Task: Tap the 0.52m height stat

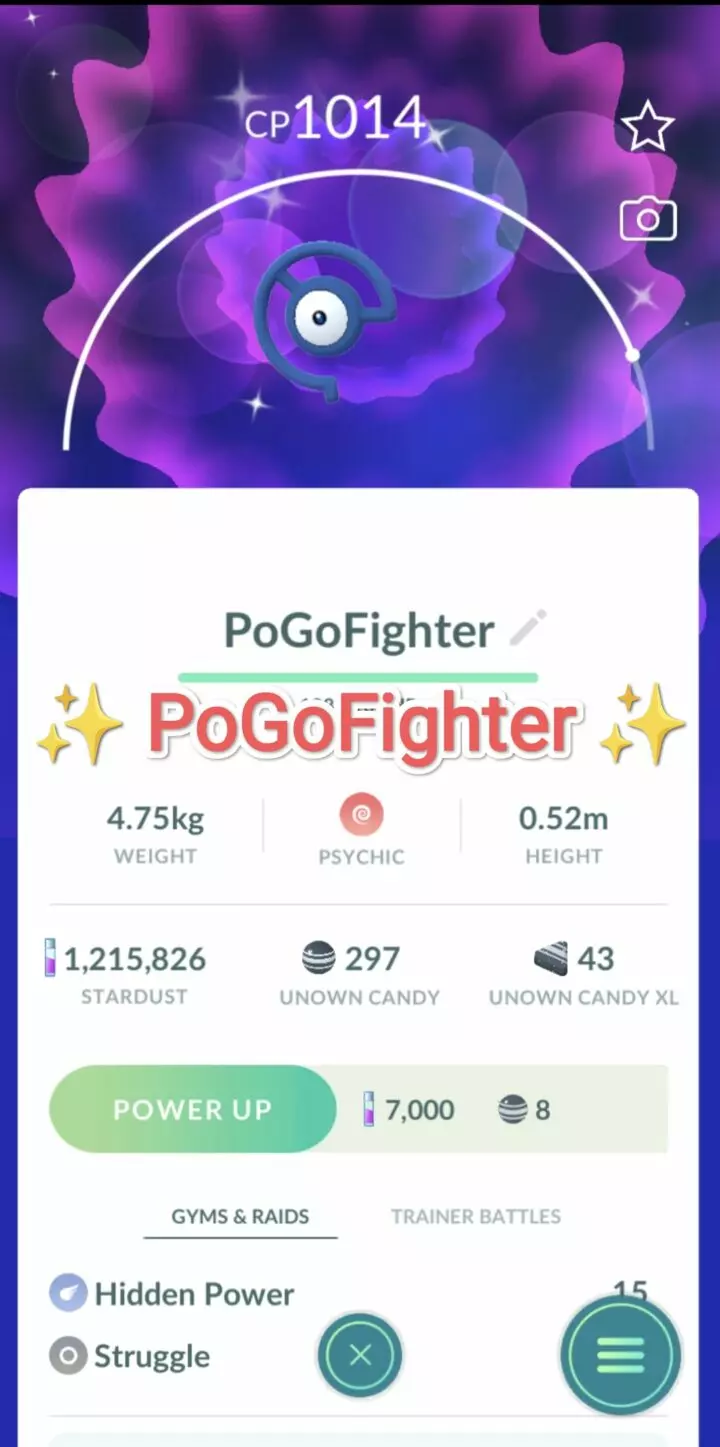Action: click(563, 817)
